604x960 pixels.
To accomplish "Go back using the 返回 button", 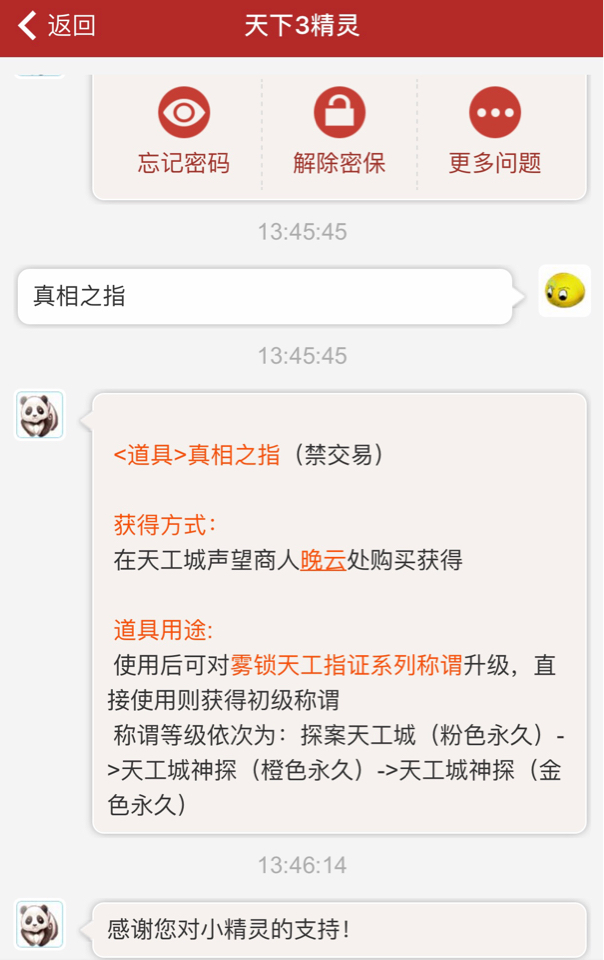I will pyautogui.click(x=57, y=26).
